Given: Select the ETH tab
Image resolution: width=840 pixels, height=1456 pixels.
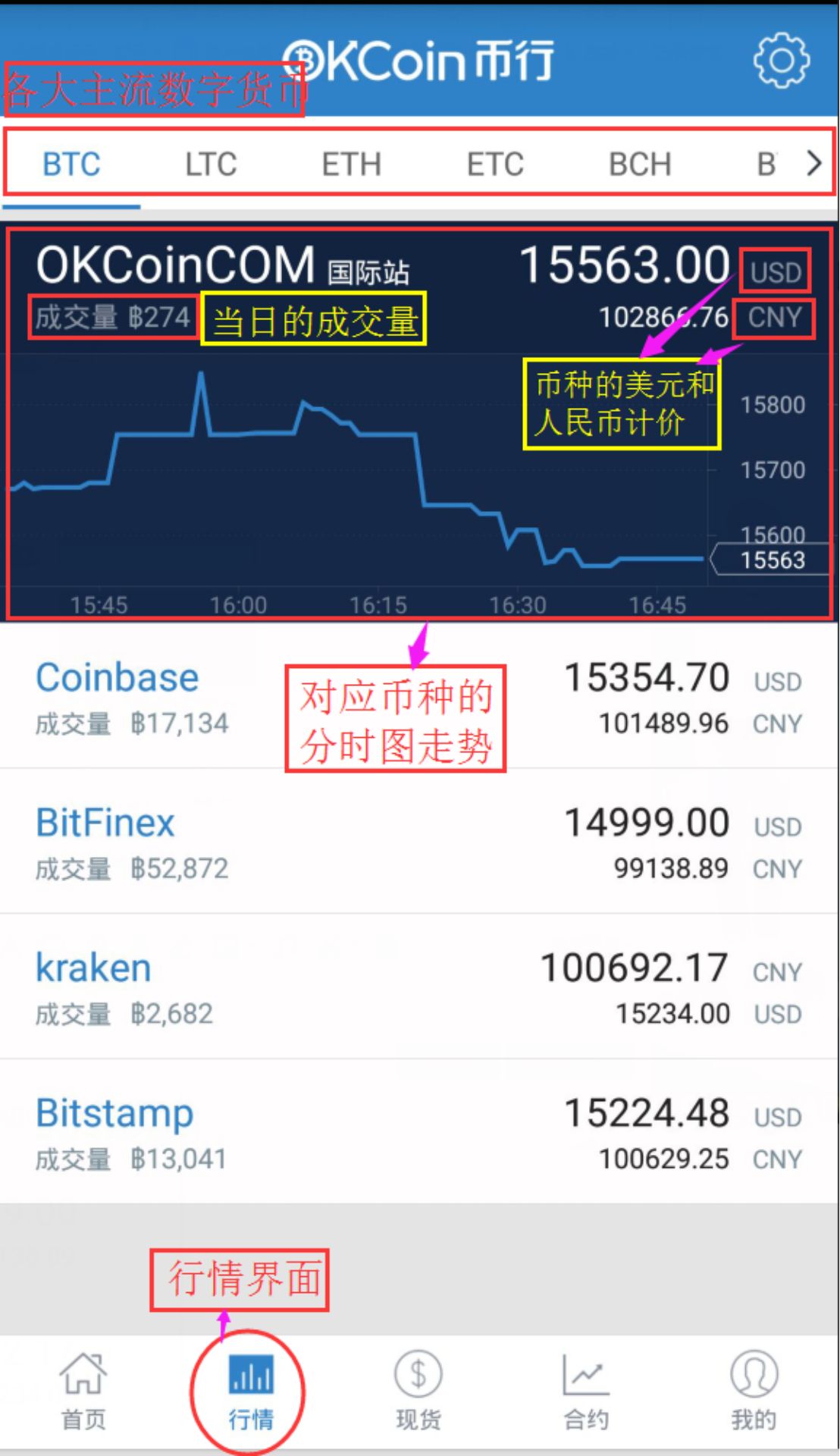Looking at the screenshot, I should [351, 162].
